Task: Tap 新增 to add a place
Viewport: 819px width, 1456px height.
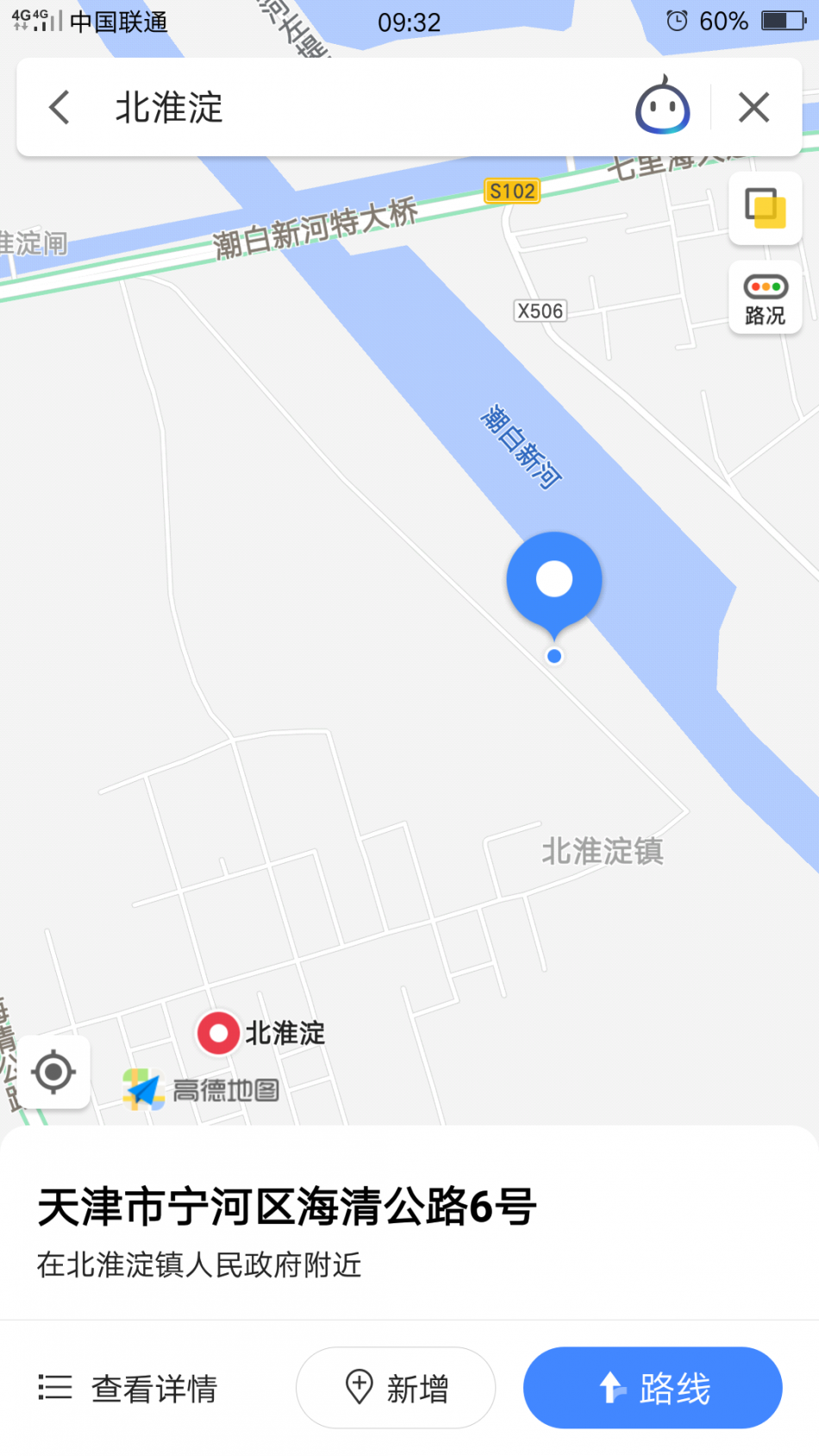Action: [396, 1388]
